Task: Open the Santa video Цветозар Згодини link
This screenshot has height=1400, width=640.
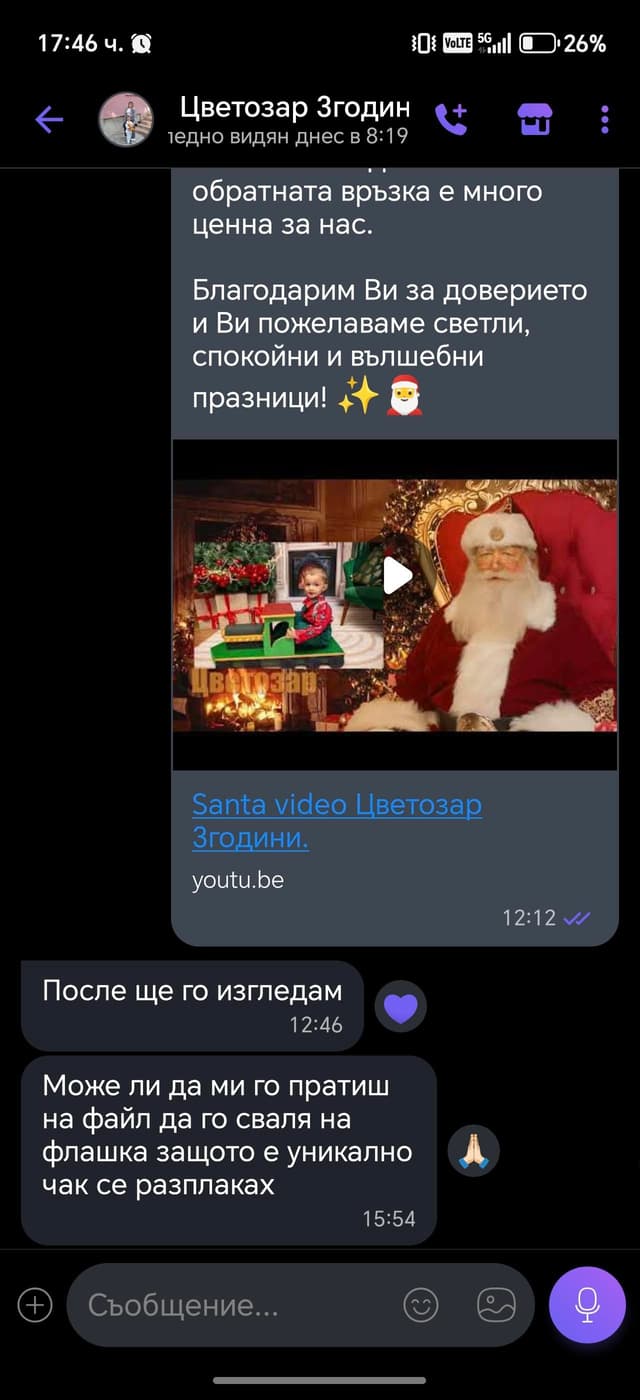Action: (x=336, y=821)
